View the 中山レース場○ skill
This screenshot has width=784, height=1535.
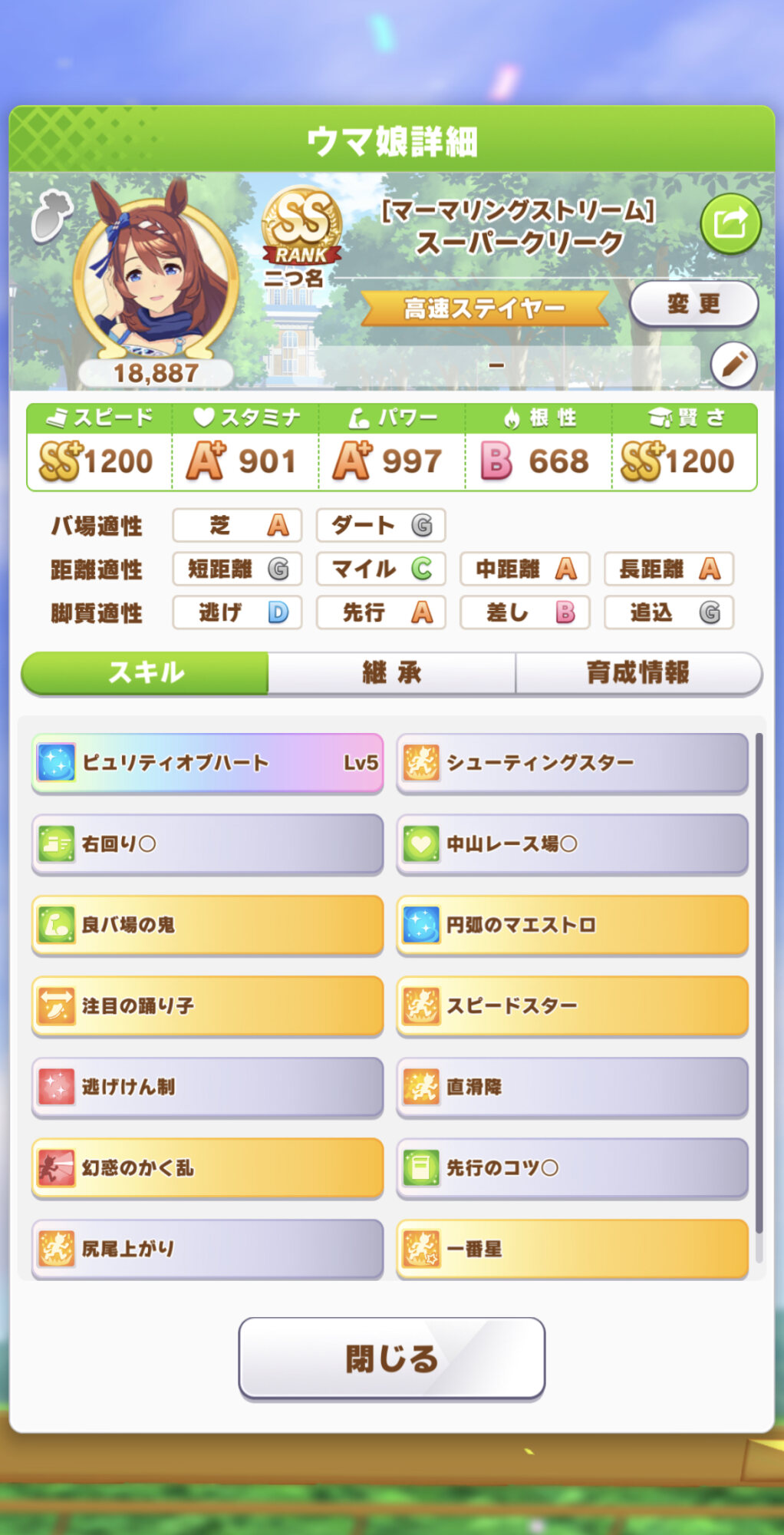572,843
